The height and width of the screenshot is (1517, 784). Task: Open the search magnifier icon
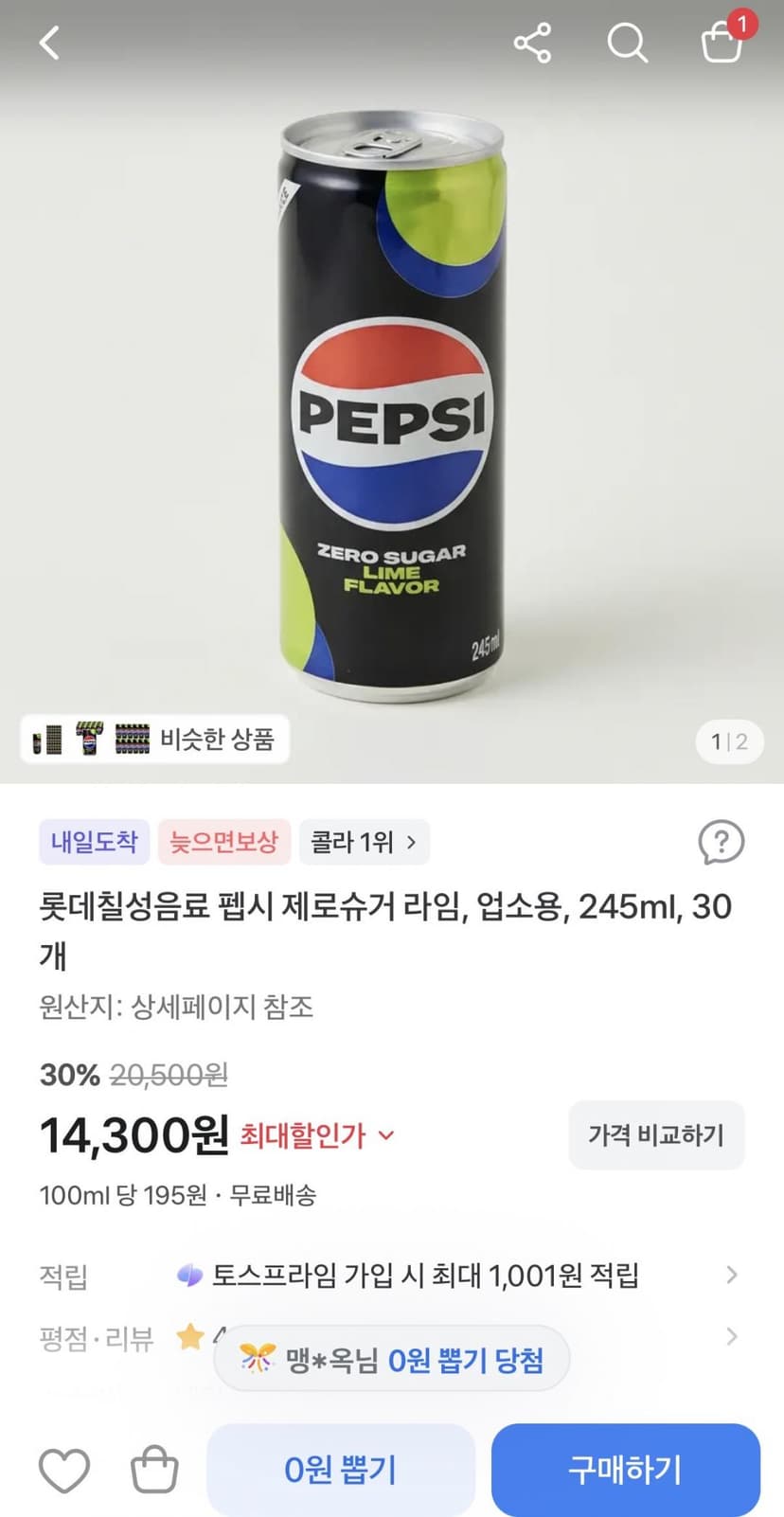click(627, 43)
